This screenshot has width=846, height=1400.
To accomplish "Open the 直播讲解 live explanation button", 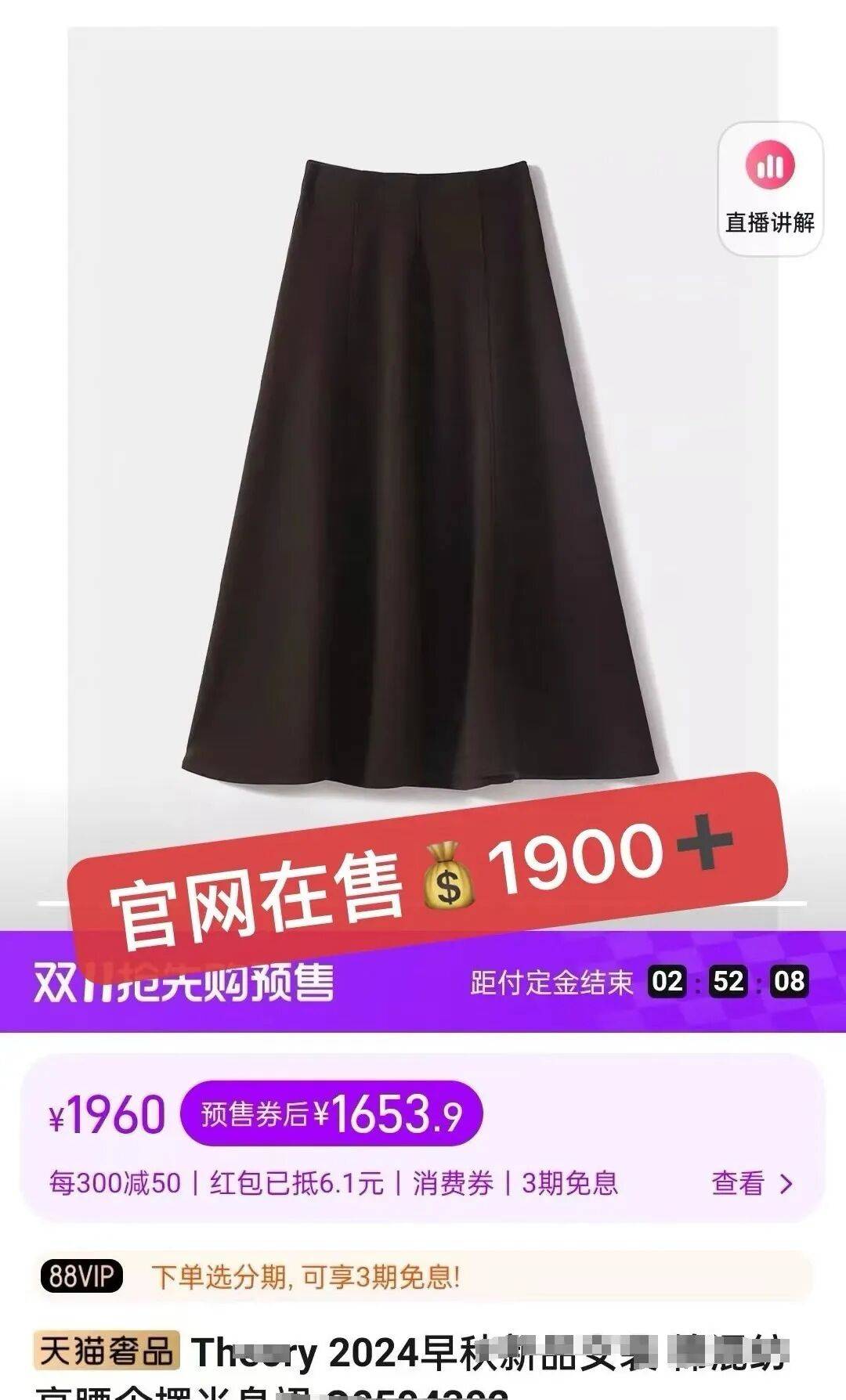I will point(770,188).
